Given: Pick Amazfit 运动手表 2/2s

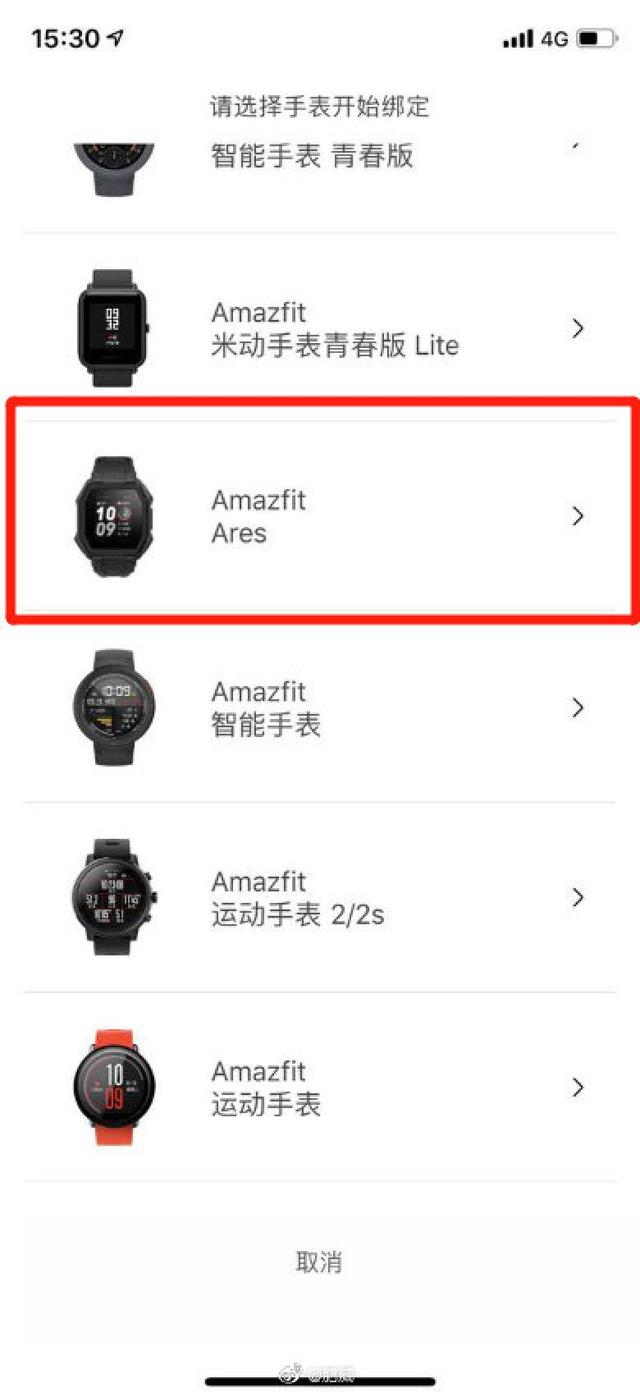Looking at the screenshot, I should (320, 897).
